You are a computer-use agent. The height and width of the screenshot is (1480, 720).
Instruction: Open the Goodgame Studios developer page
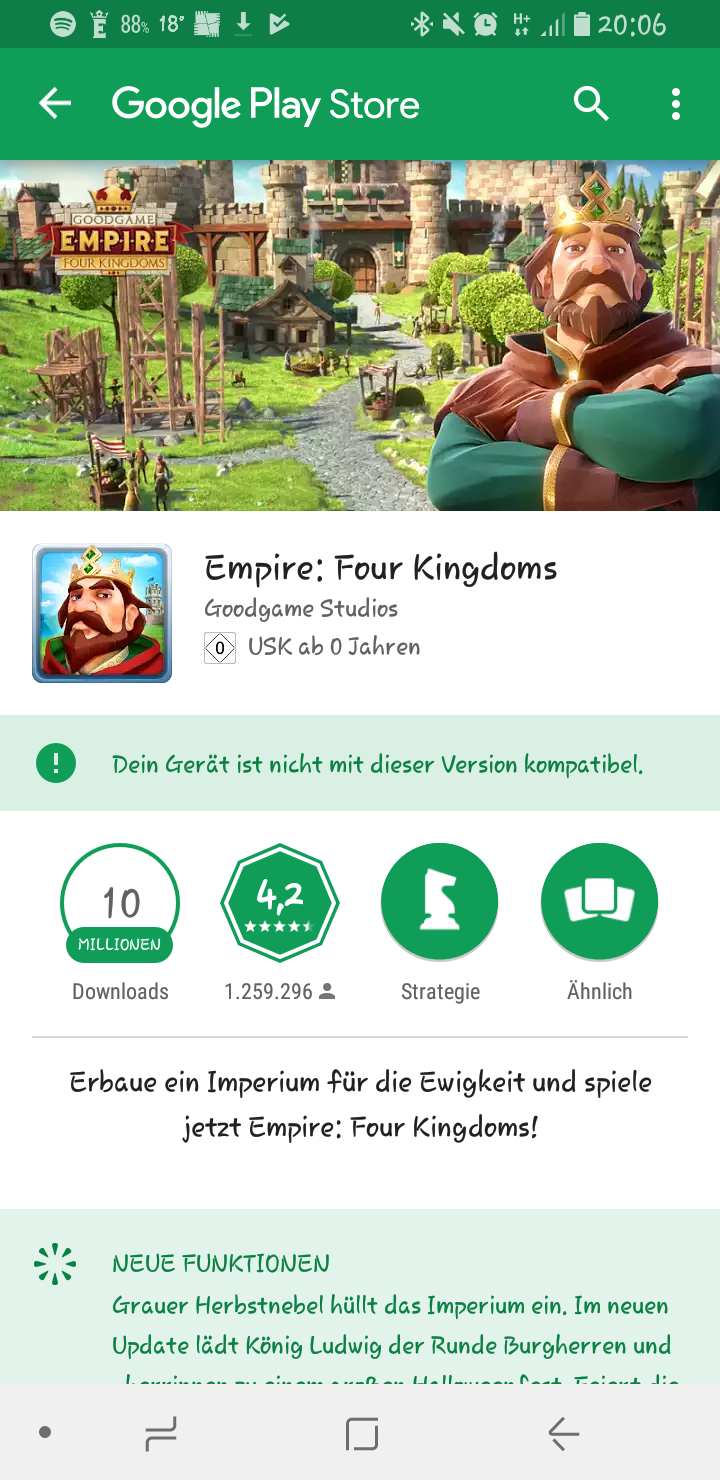[301, 608]
